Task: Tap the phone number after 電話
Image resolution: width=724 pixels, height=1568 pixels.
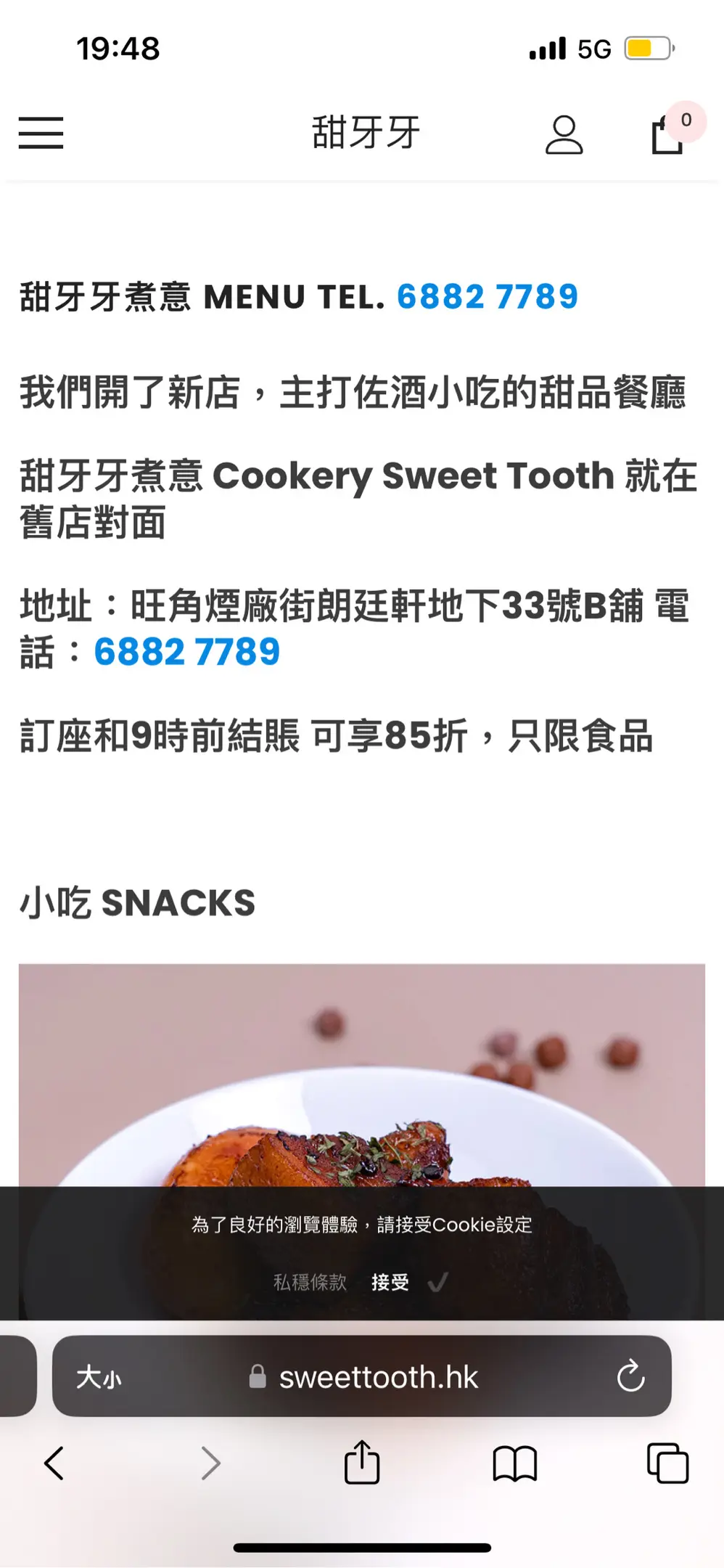Action: click(186, 652)
